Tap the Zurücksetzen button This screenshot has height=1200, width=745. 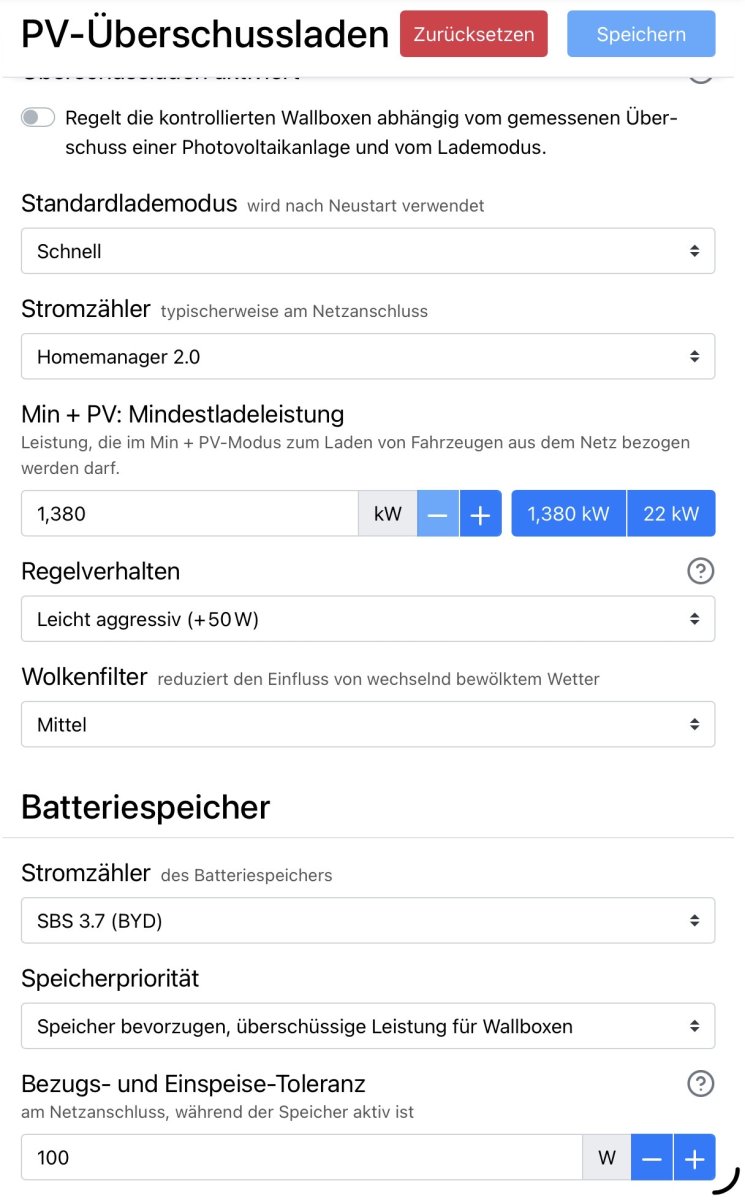(x=473, y=34)
